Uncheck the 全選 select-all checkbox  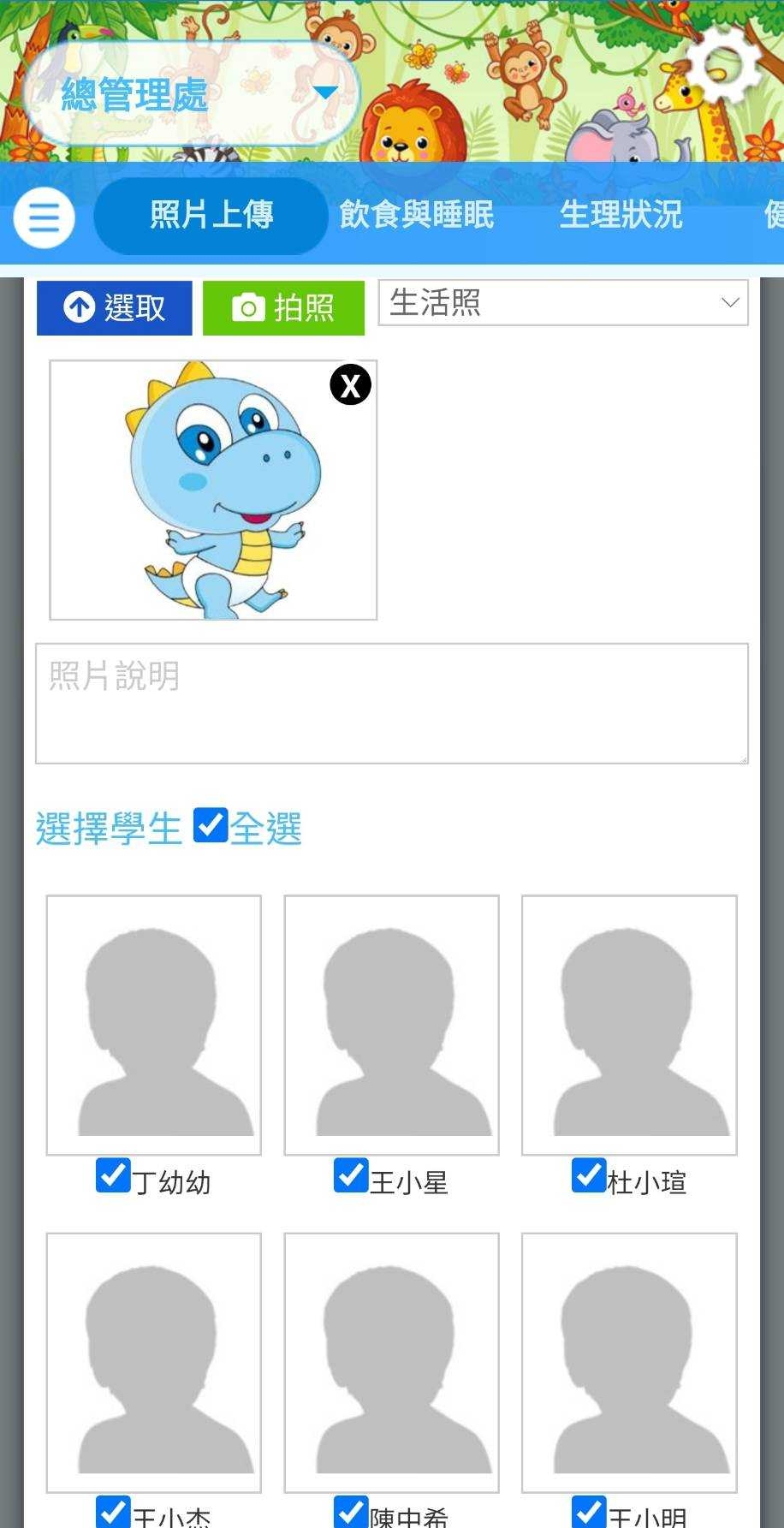[211, 825]
